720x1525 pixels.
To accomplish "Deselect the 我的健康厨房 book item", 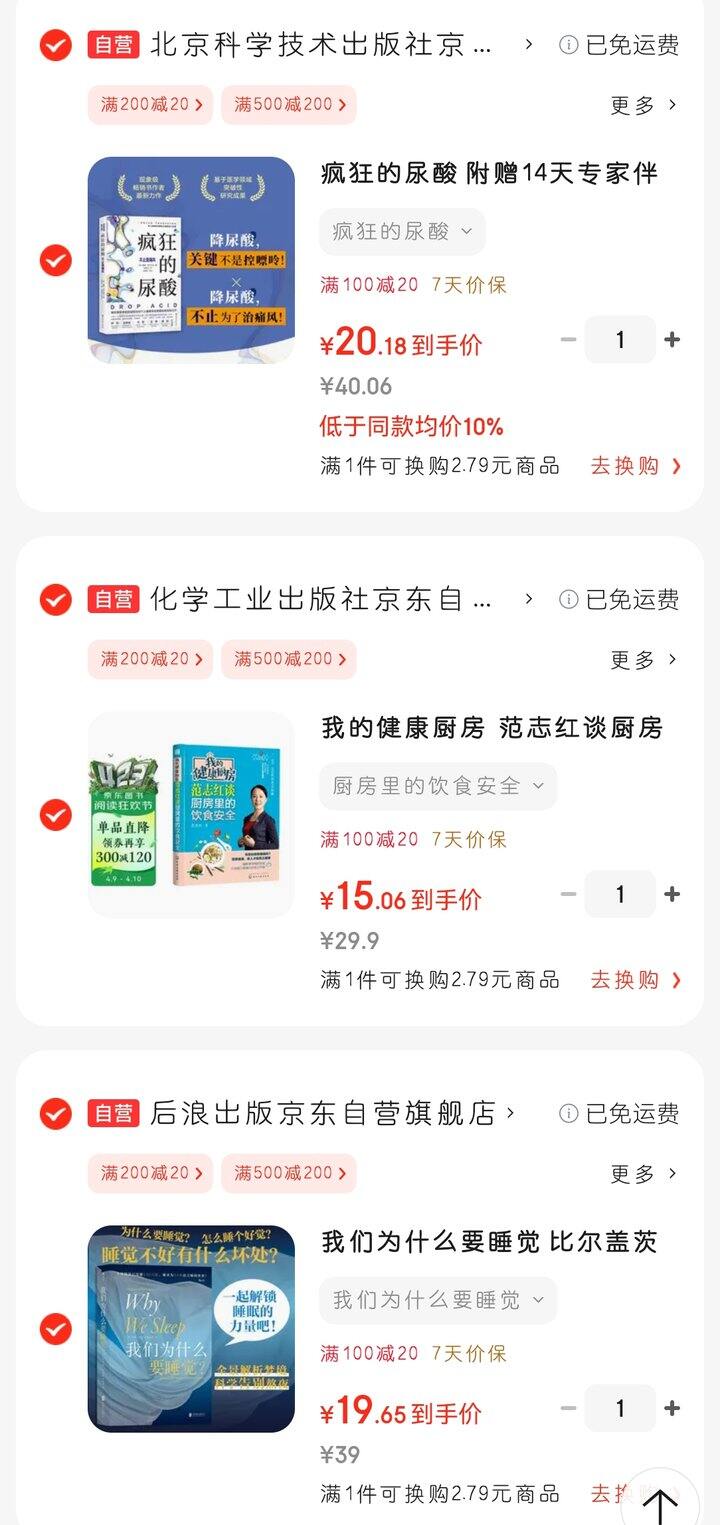I will pyautogui.click(x=55, y=815).
